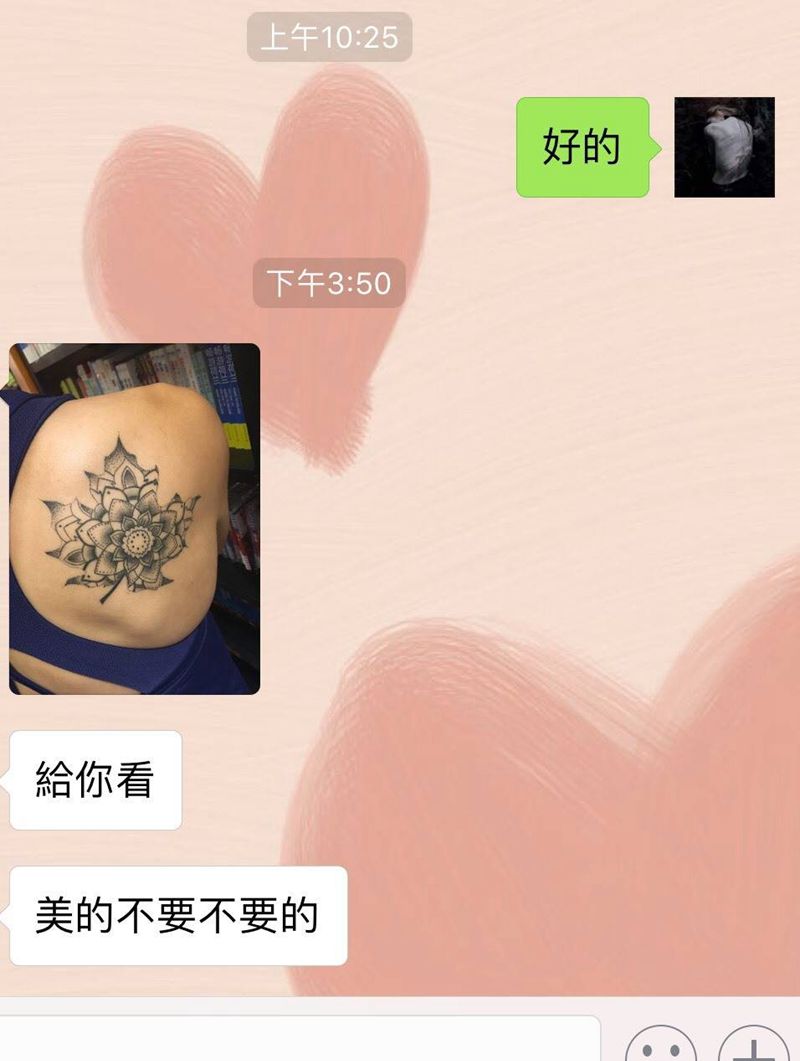Open the plus attachments menu

point(754,1047)
